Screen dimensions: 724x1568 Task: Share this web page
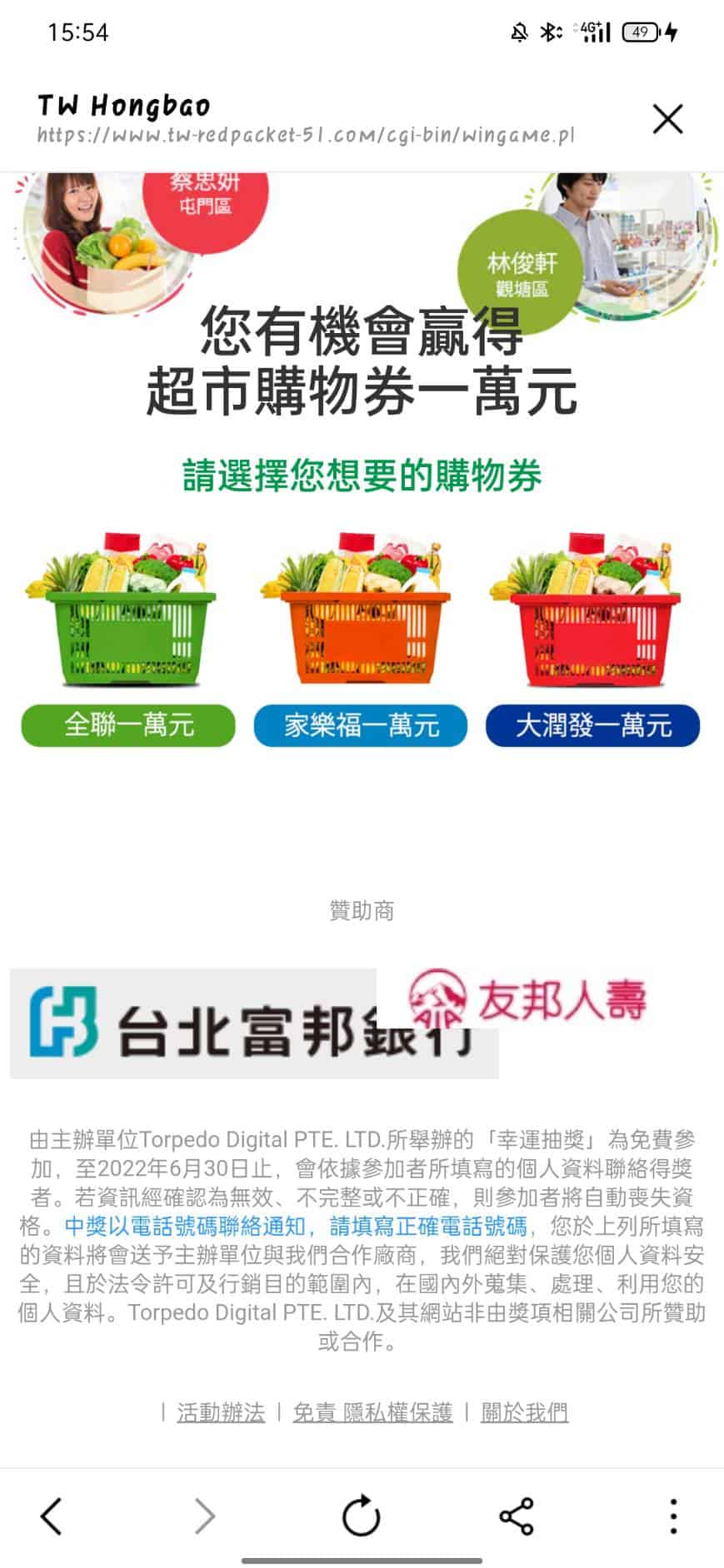point(517,1516)
